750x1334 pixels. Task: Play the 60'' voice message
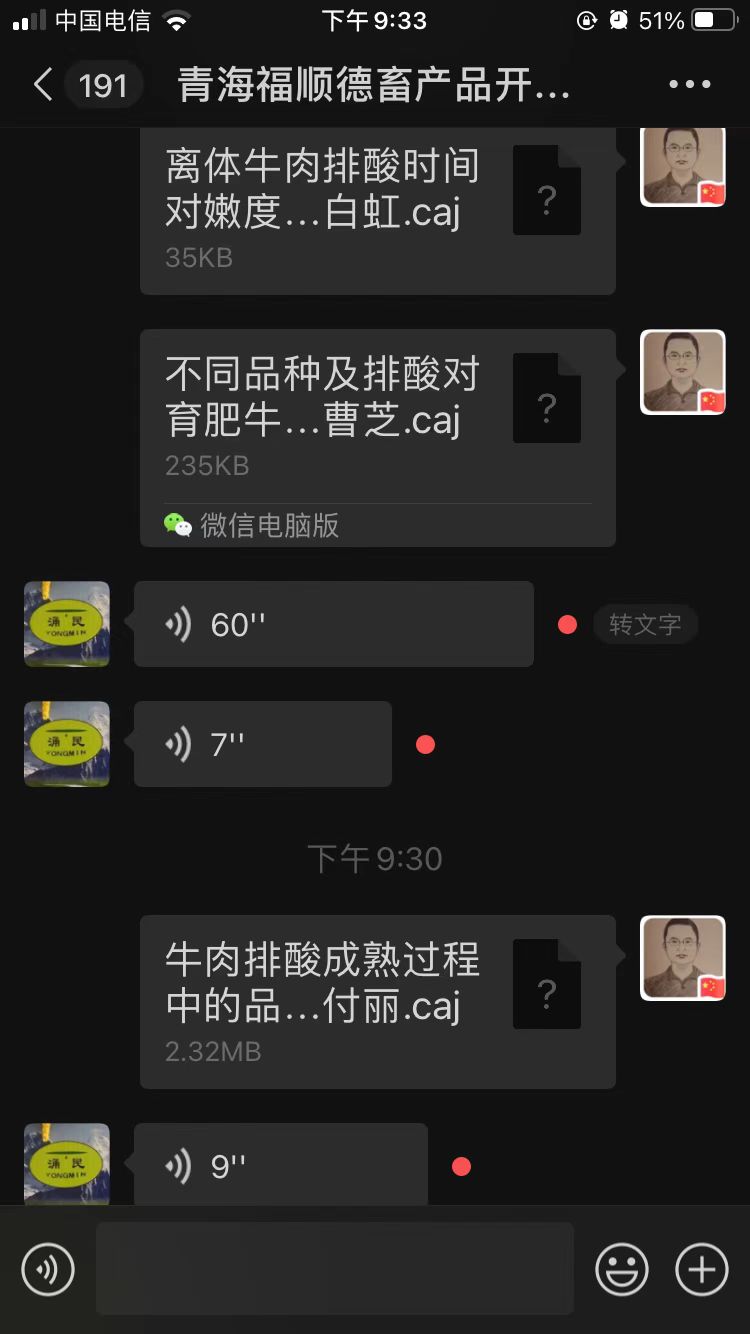click(x=333, y=624)
